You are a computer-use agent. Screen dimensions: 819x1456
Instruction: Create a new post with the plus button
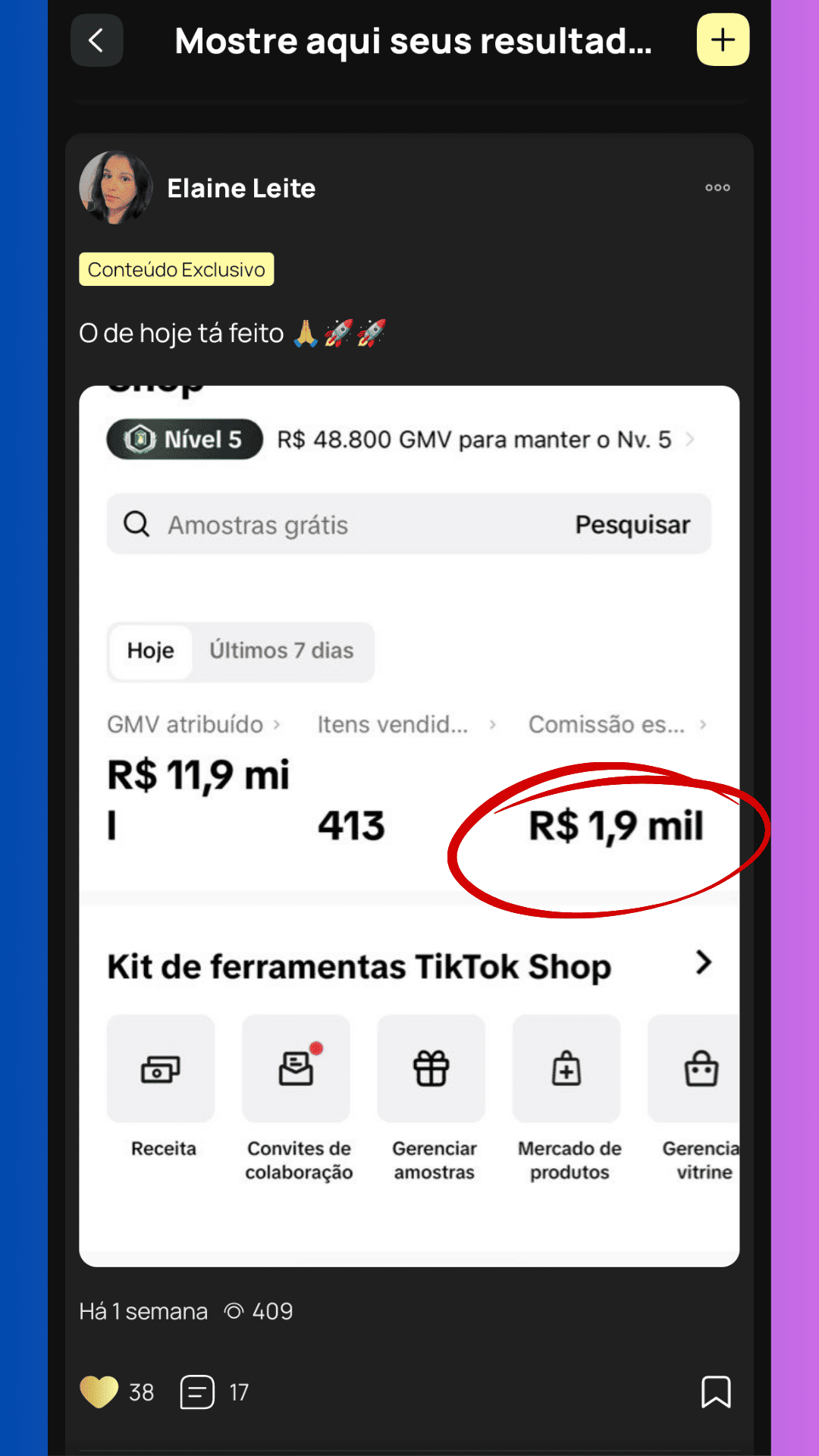pyautogui.click(x=723, y=40)
